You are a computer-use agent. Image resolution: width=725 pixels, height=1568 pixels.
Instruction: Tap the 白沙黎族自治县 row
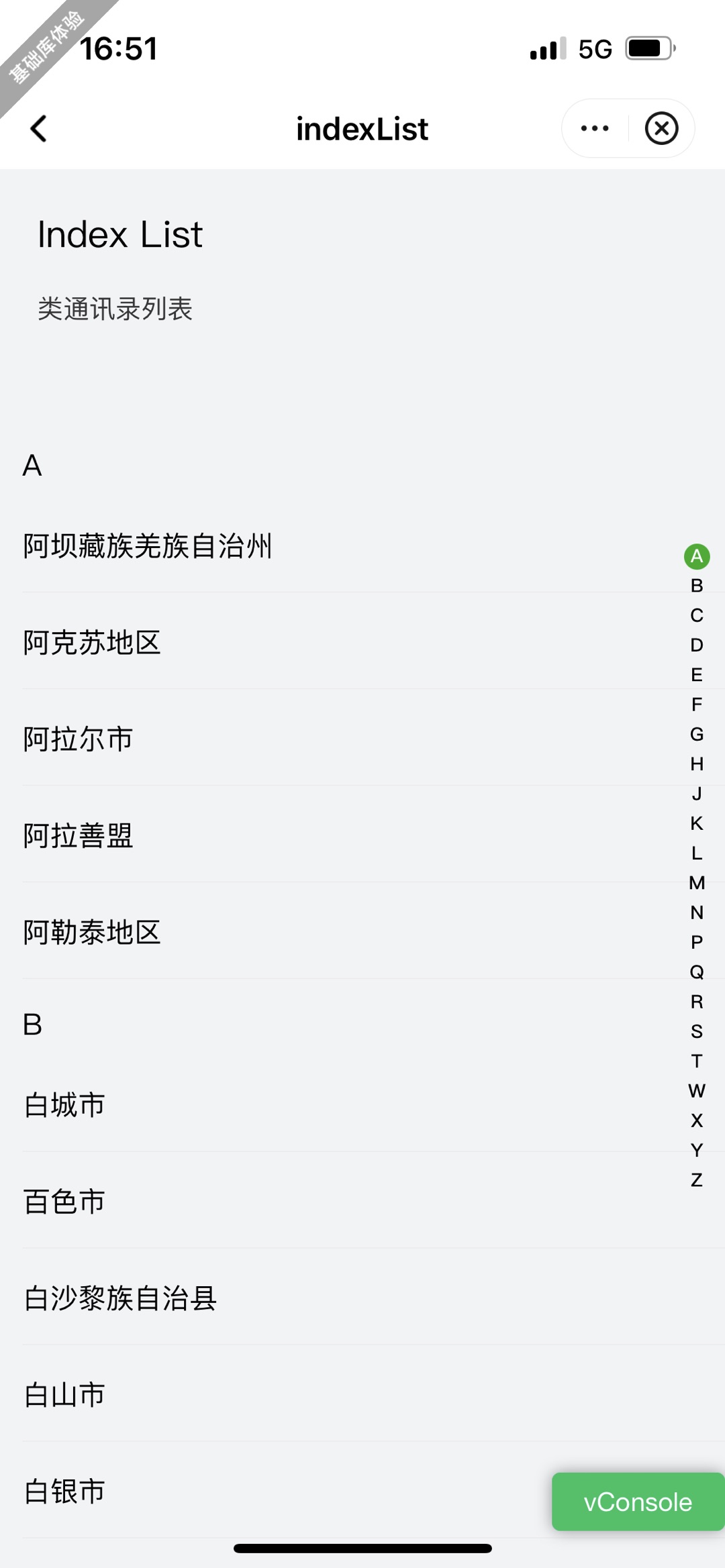(x=121, y=1298)
